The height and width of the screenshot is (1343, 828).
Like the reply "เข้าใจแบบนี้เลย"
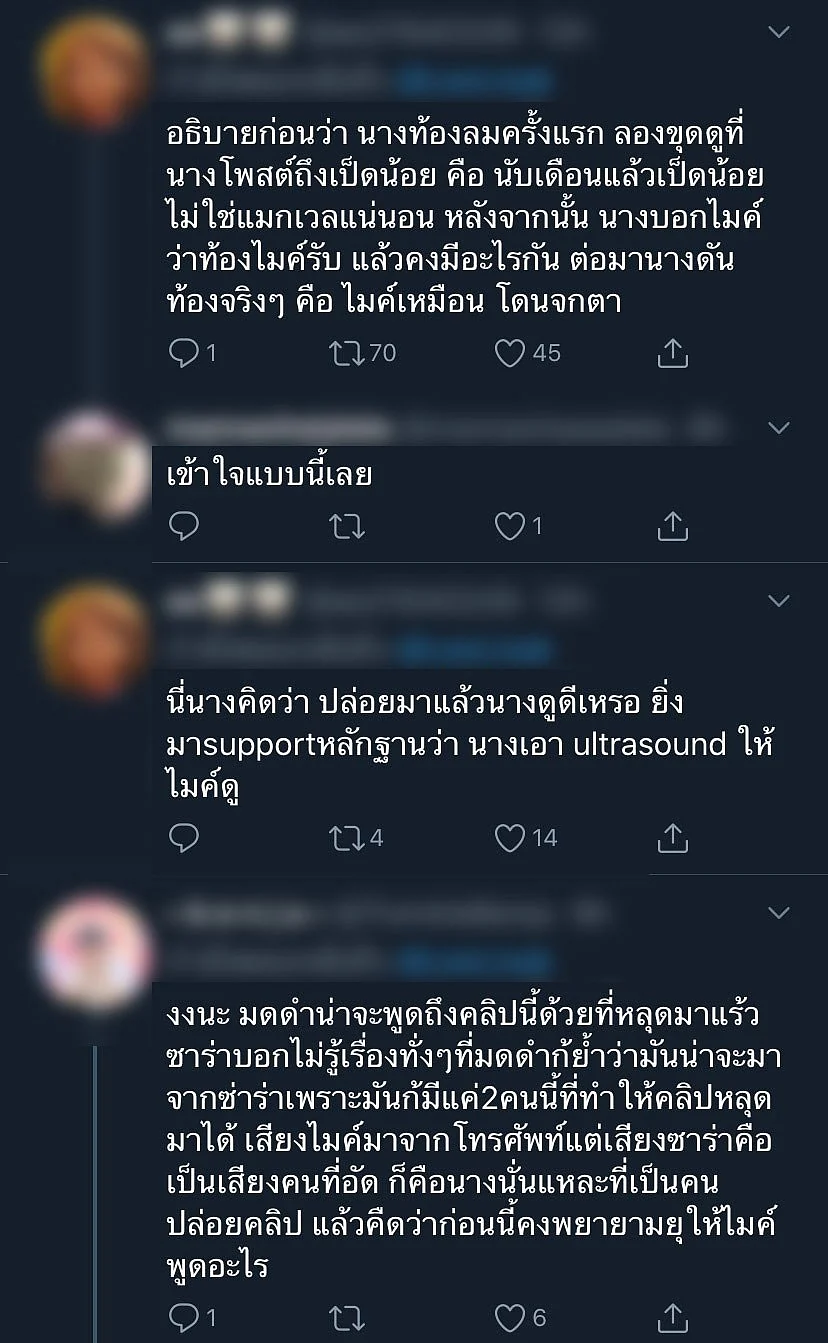[x=511, y=526]
